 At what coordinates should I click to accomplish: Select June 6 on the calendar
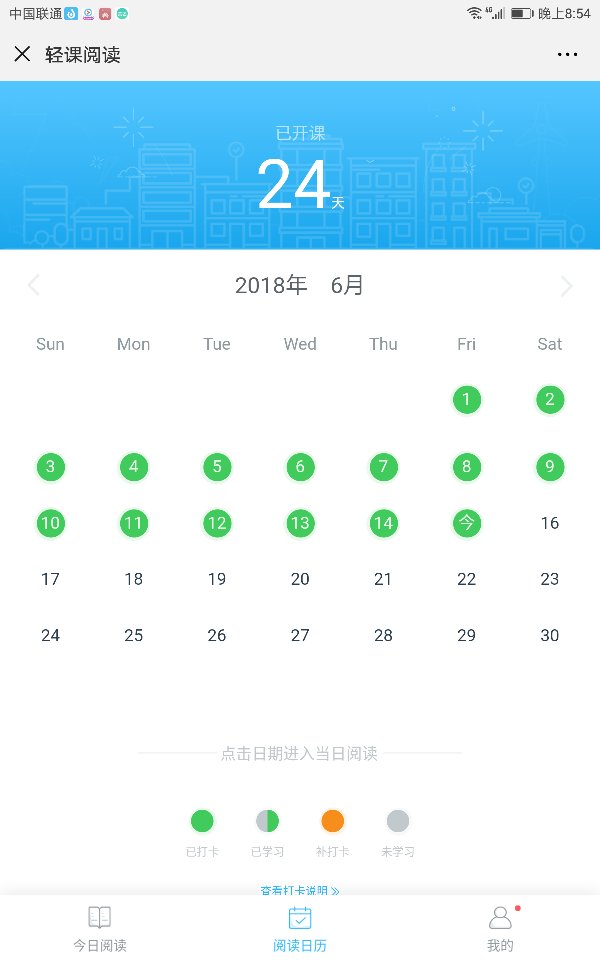click(300, 467)
